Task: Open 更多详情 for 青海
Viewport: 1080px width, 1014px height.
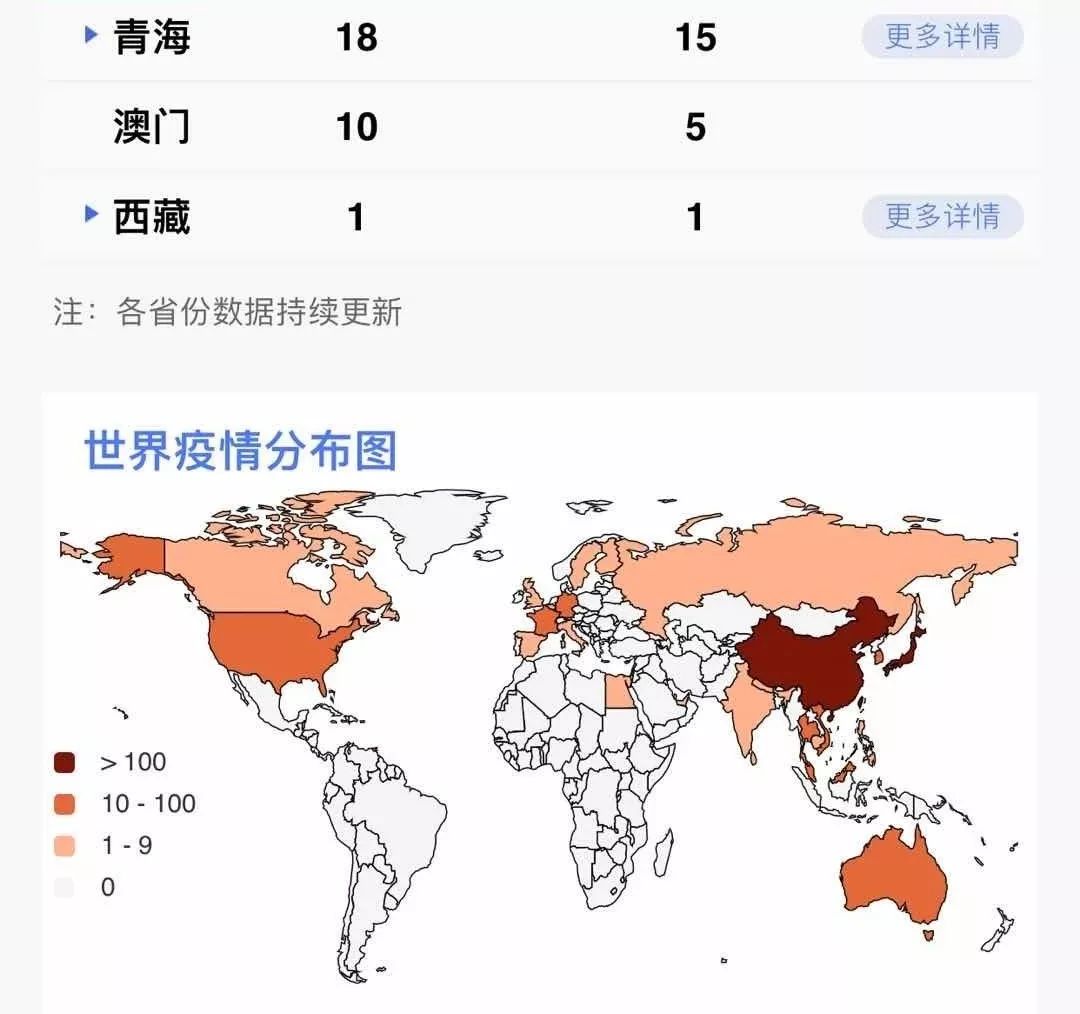Action: point(942,37)
